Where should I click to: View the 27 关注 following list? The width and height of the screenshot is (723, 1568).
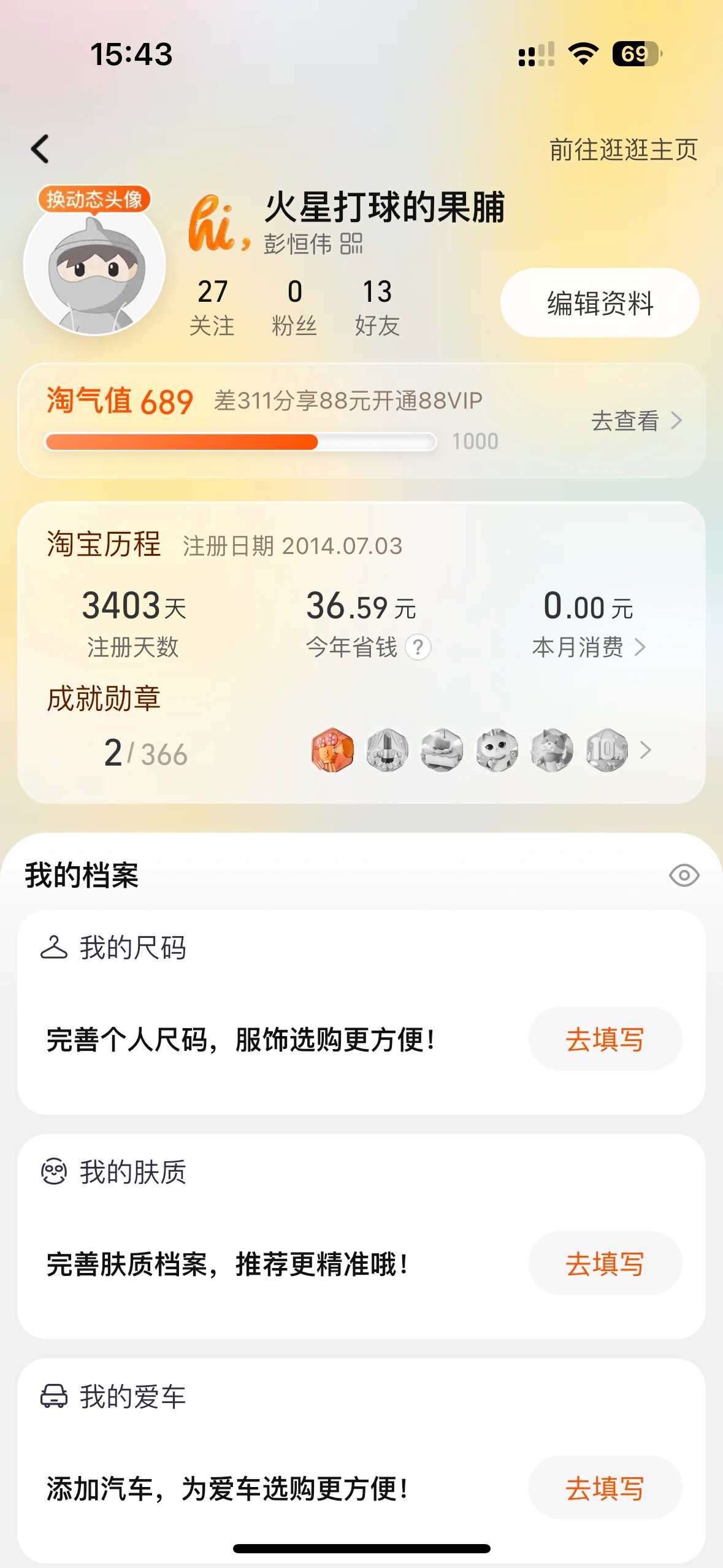pyautogui.click(x=212, y=307)
